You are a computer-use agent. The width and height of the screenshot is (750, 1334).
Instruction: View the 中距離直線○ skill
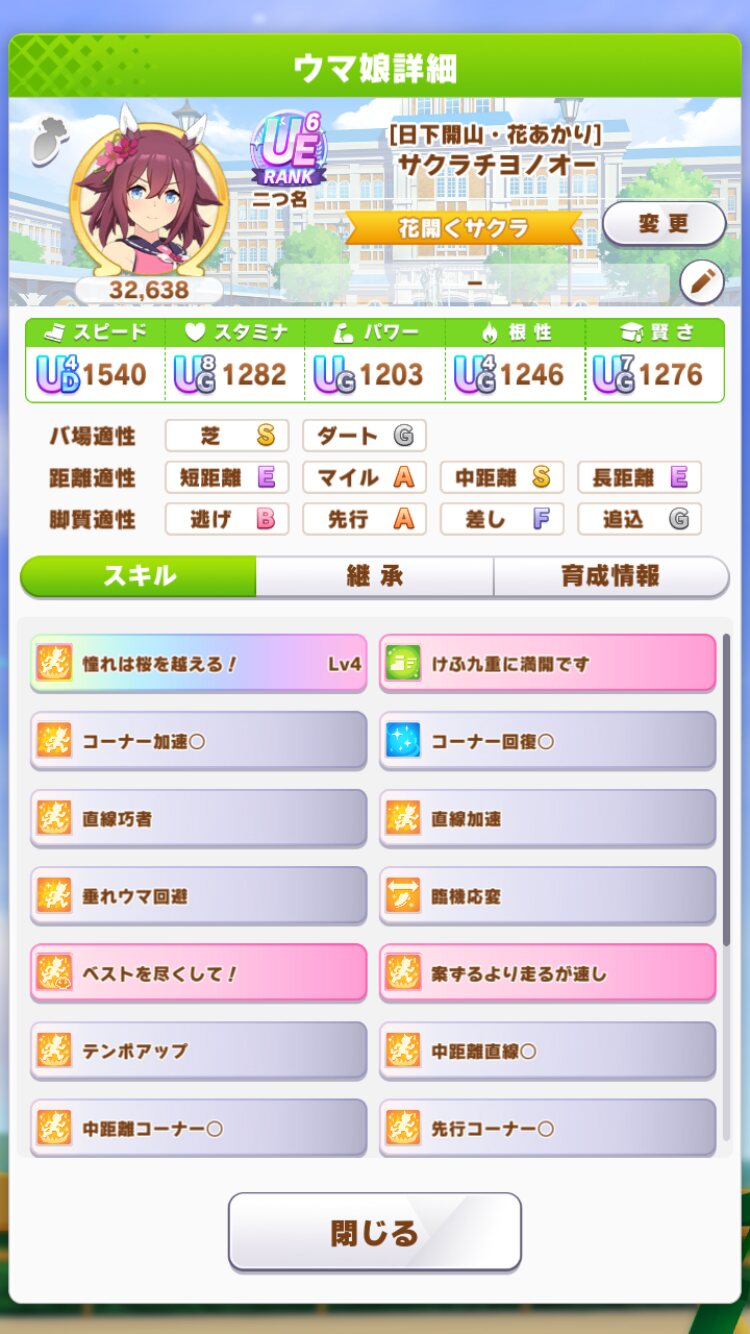[x=547, y=1050]
